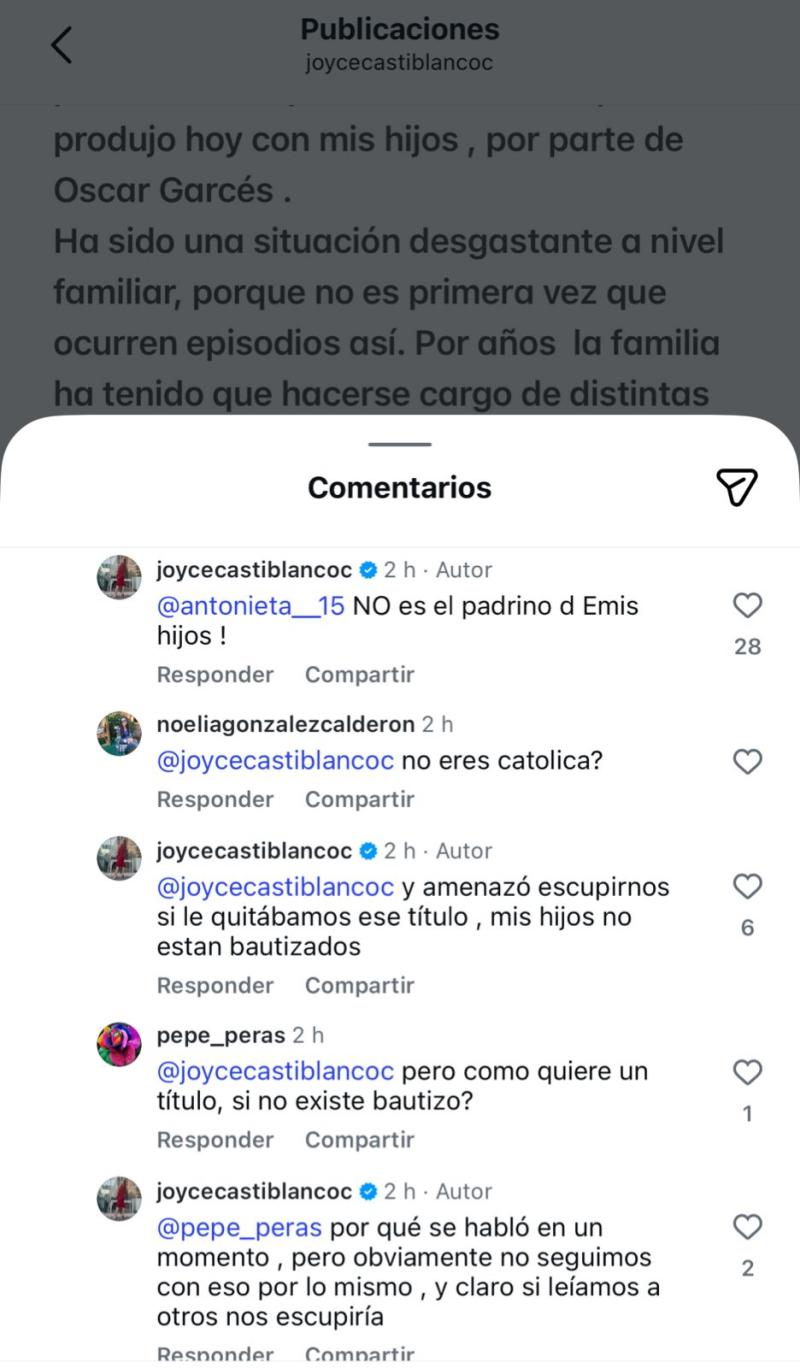Open the comment share paper-plane icon
The width and height of the screenshot is (800, 1368).
738,487
